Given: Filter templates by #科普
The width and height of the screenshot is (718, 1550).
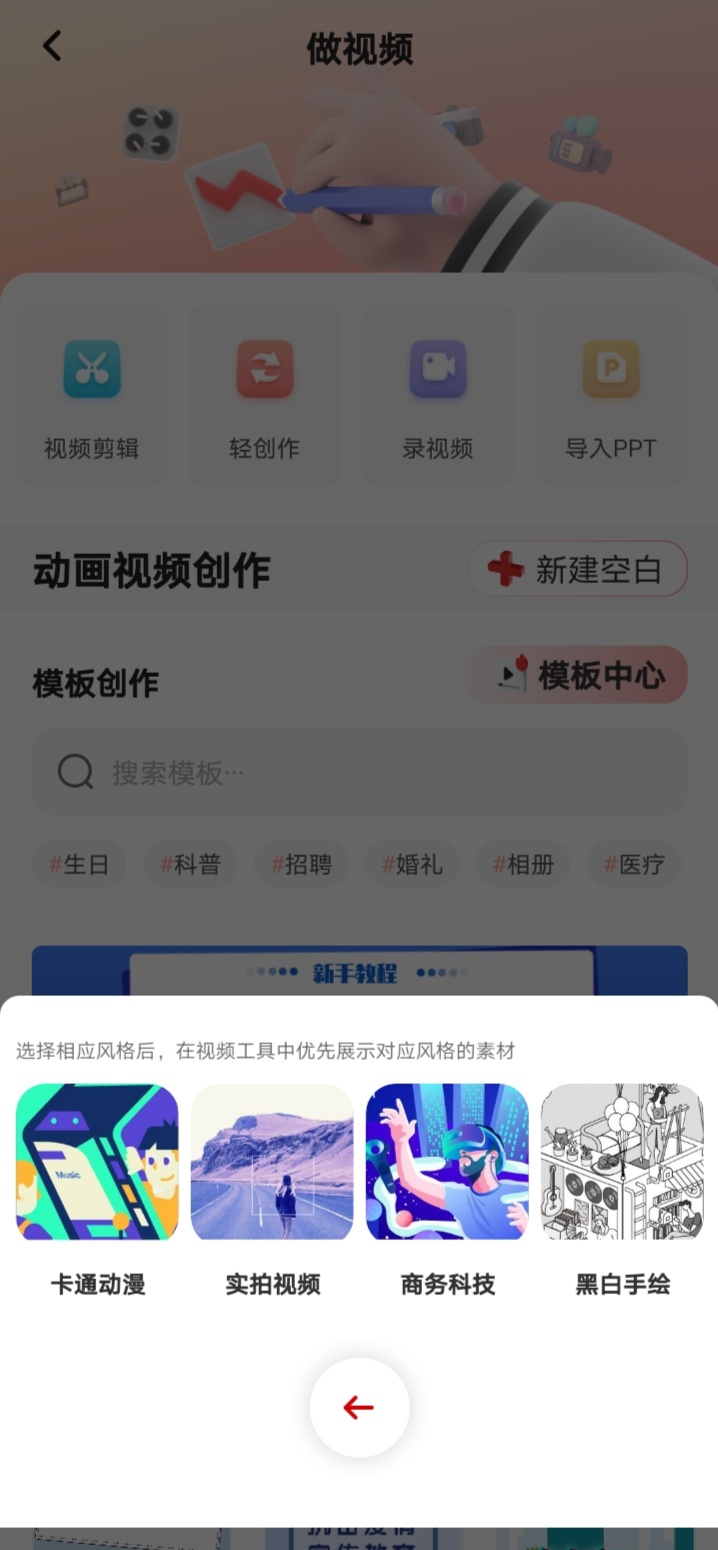Looking at the screenshot, I should [x=190, y=864].
